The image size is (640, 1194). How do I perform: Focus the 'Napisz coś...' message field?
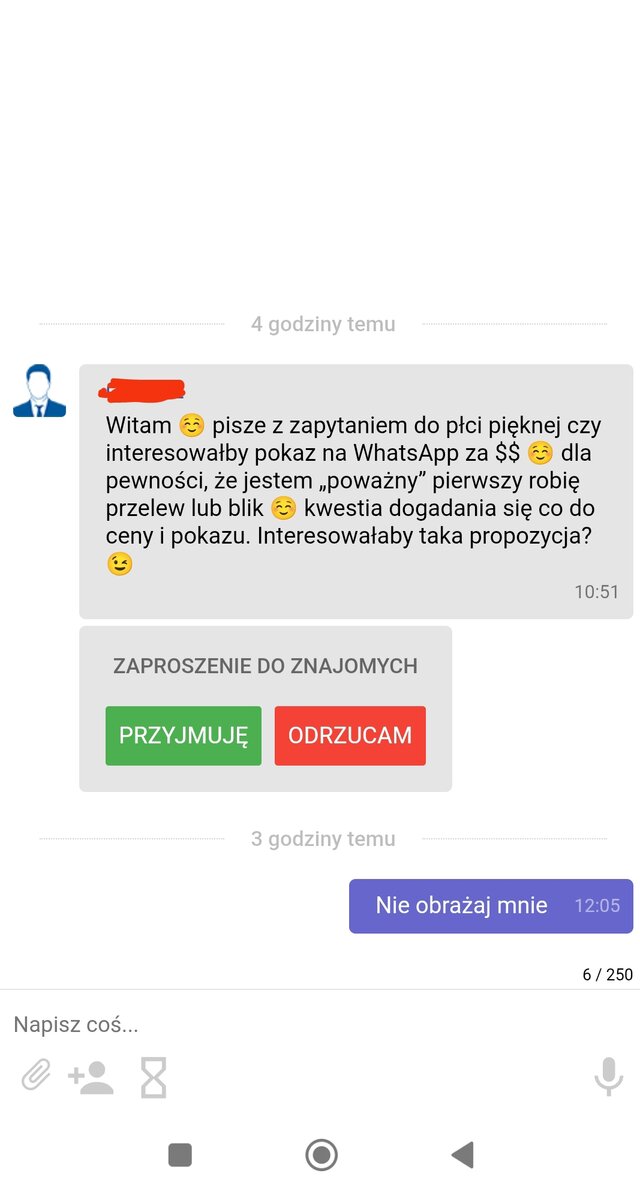coord(300,1025)
